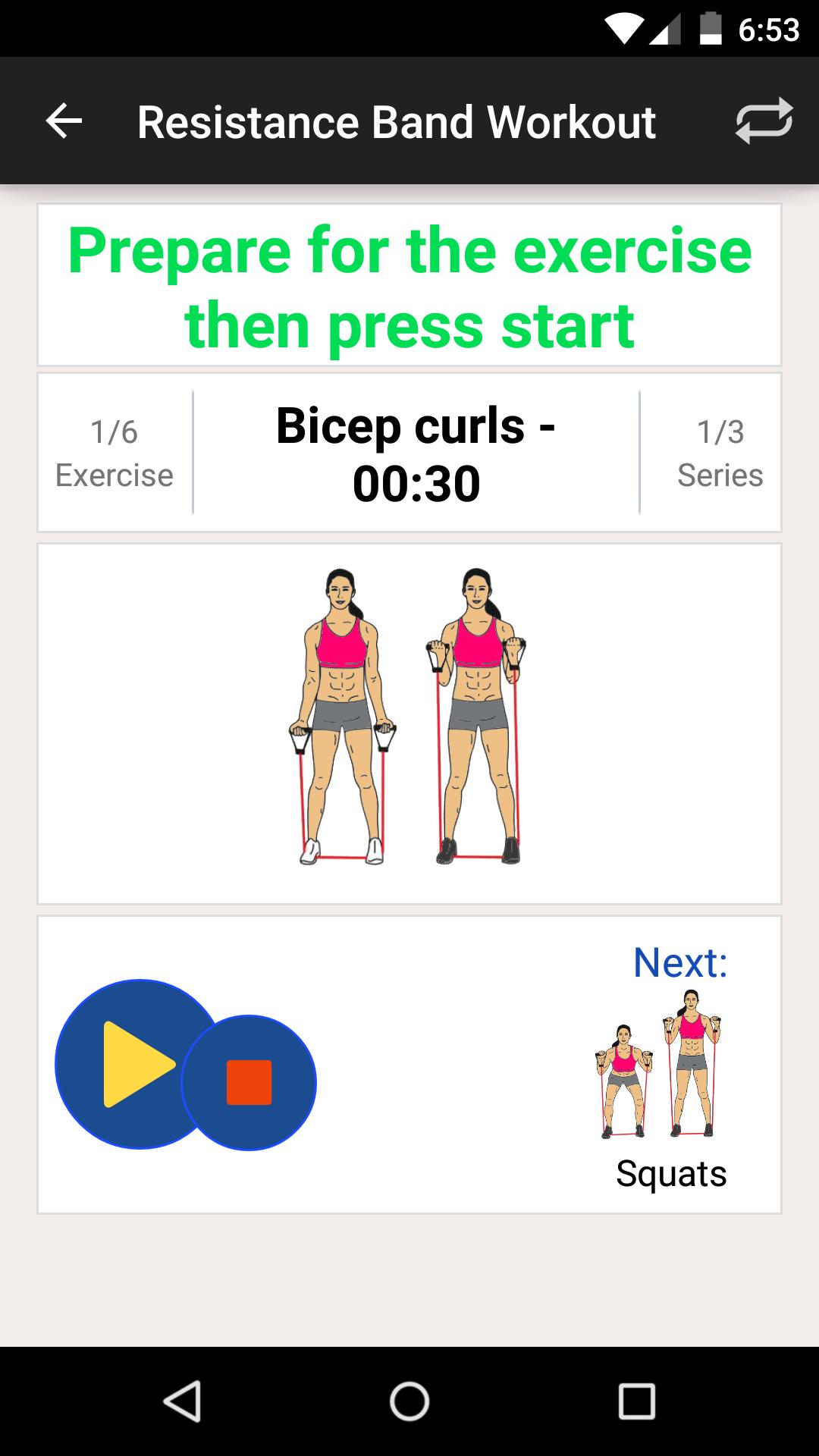Screen dimensions: 819x1456
Task: Click the repeat workout icon
Action: click(x=765, y=121)
